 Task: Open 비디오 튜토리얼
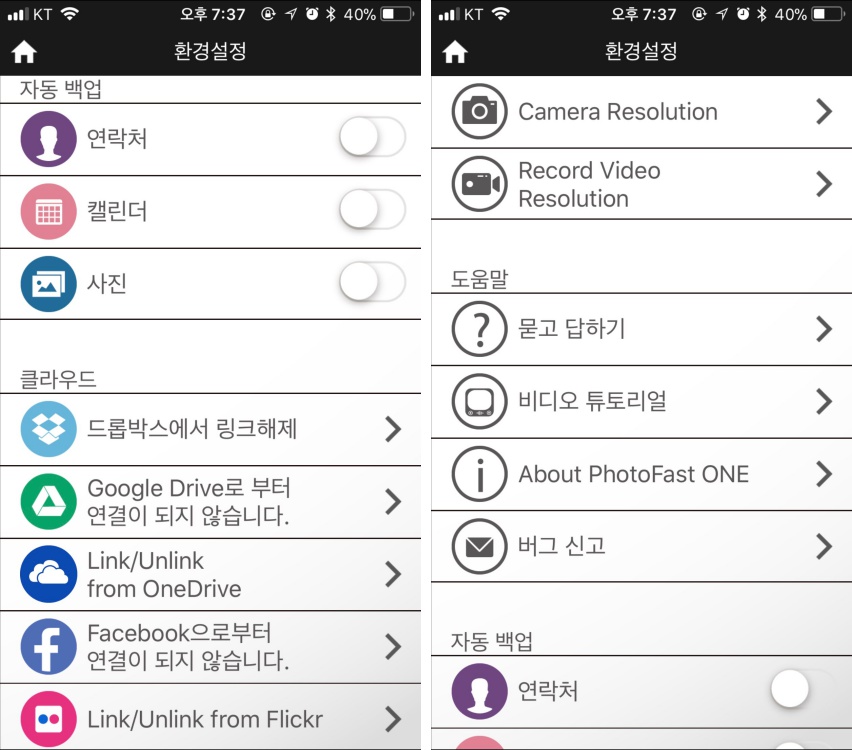[641, 402]
